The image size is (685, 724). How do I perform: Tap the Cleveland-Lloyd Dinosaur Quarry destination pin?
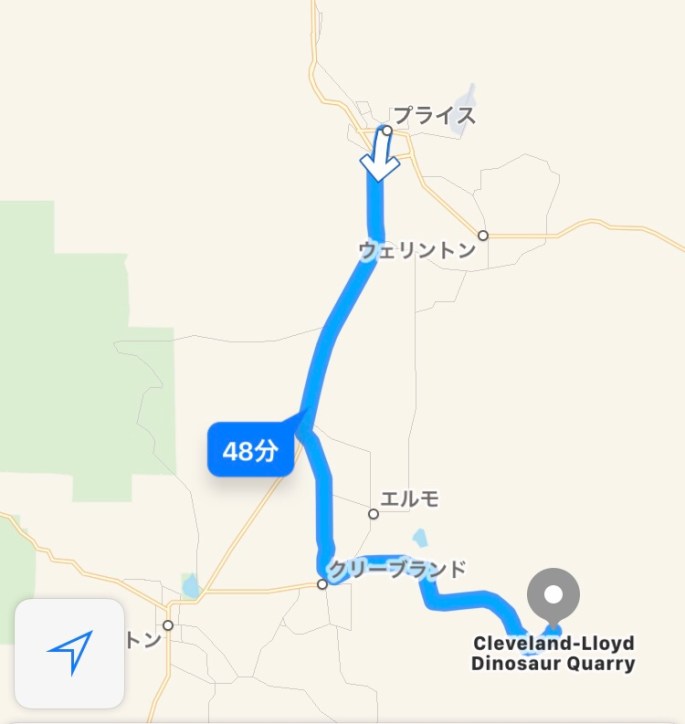point(553,596)
